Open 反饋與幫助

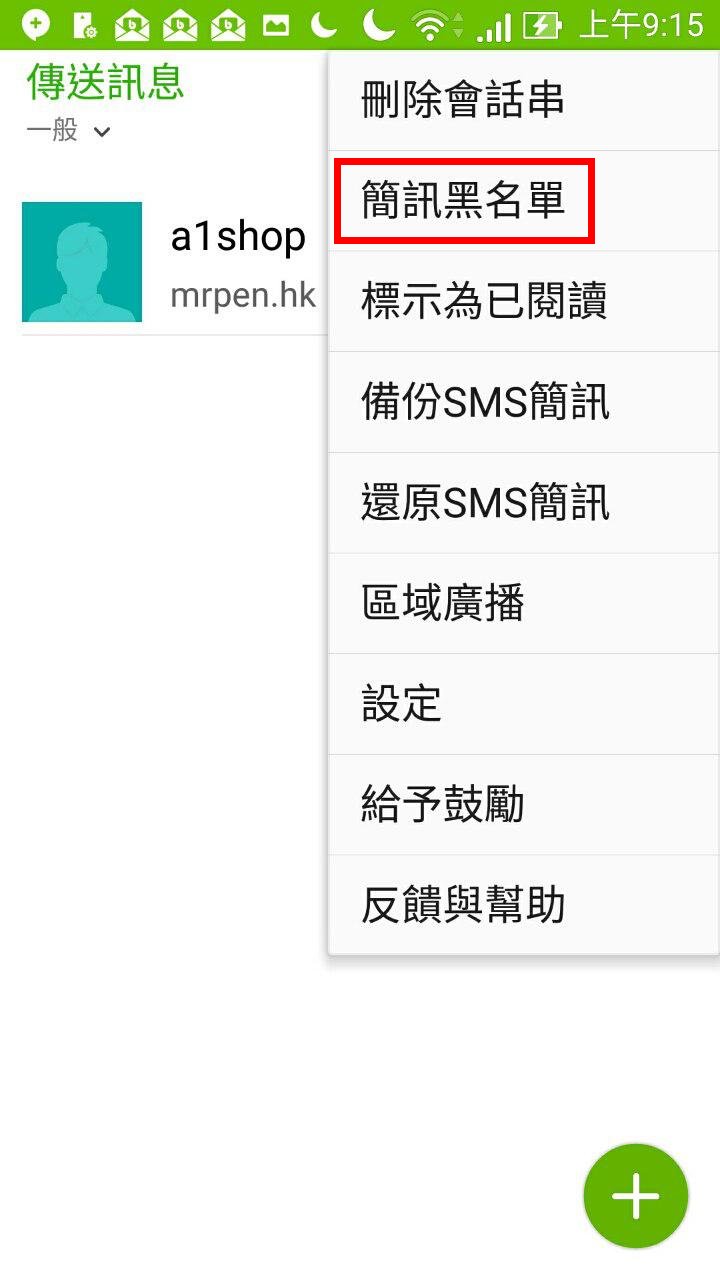tap(523, 906)
